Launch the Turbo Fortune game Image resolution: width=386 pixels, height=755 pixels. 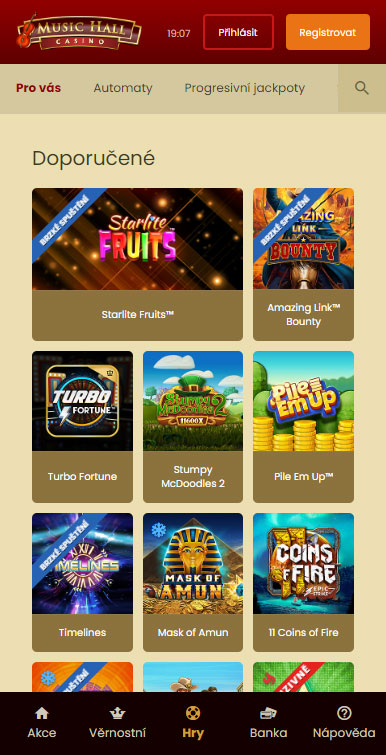click(82, 427)
